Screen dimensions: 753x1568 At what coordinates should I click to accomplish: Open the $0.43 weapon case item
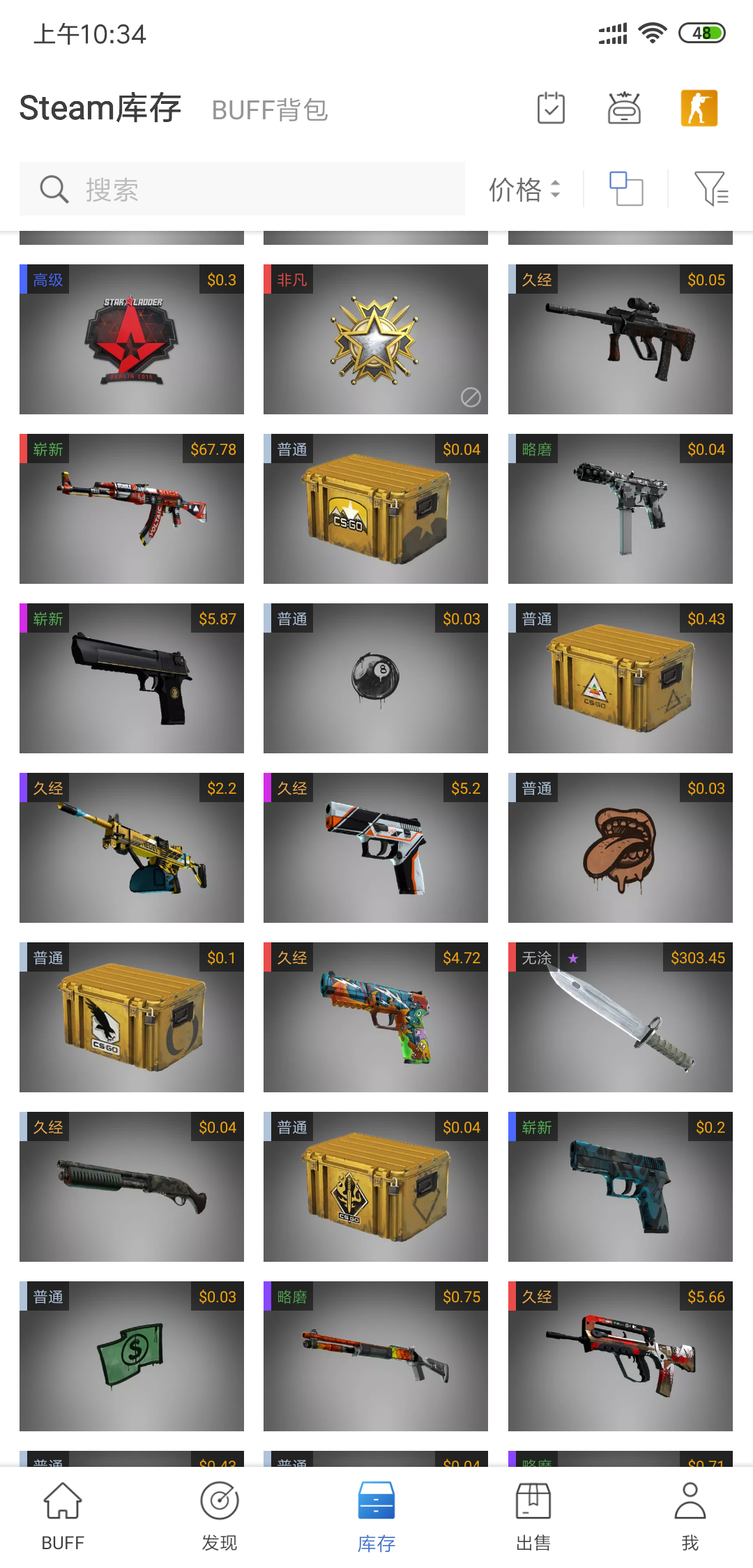coord(620,679)
